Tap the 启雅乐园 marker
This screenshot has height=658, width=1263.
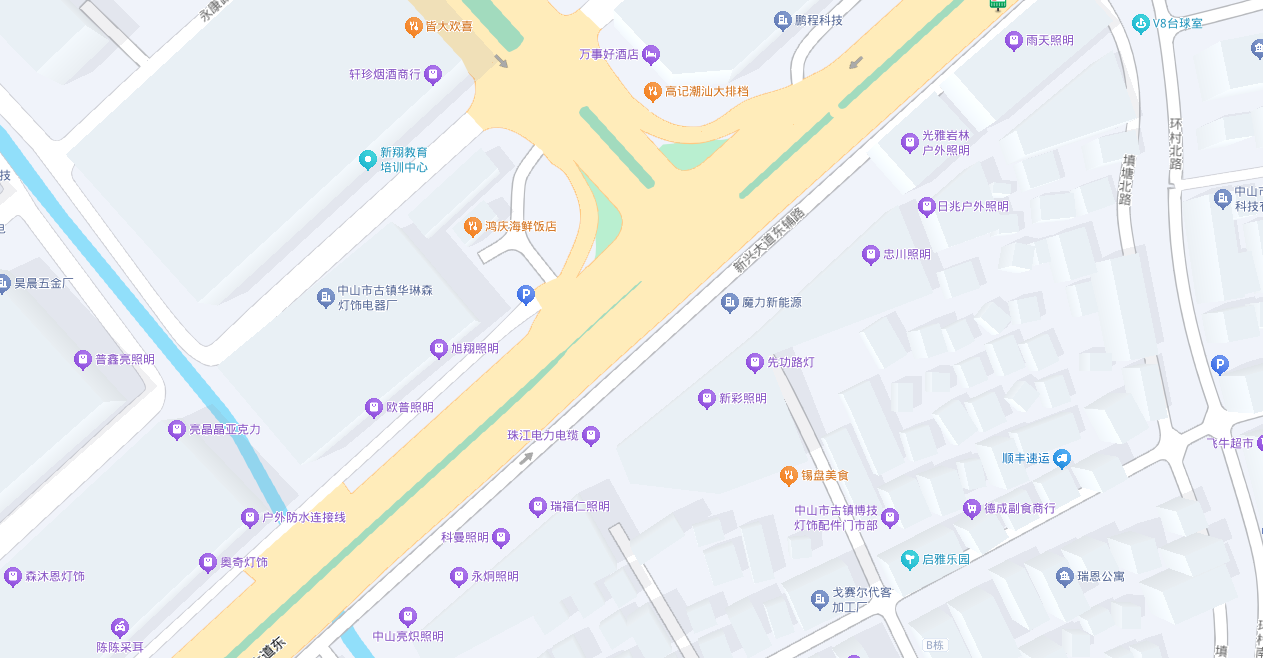click(909, 559)
